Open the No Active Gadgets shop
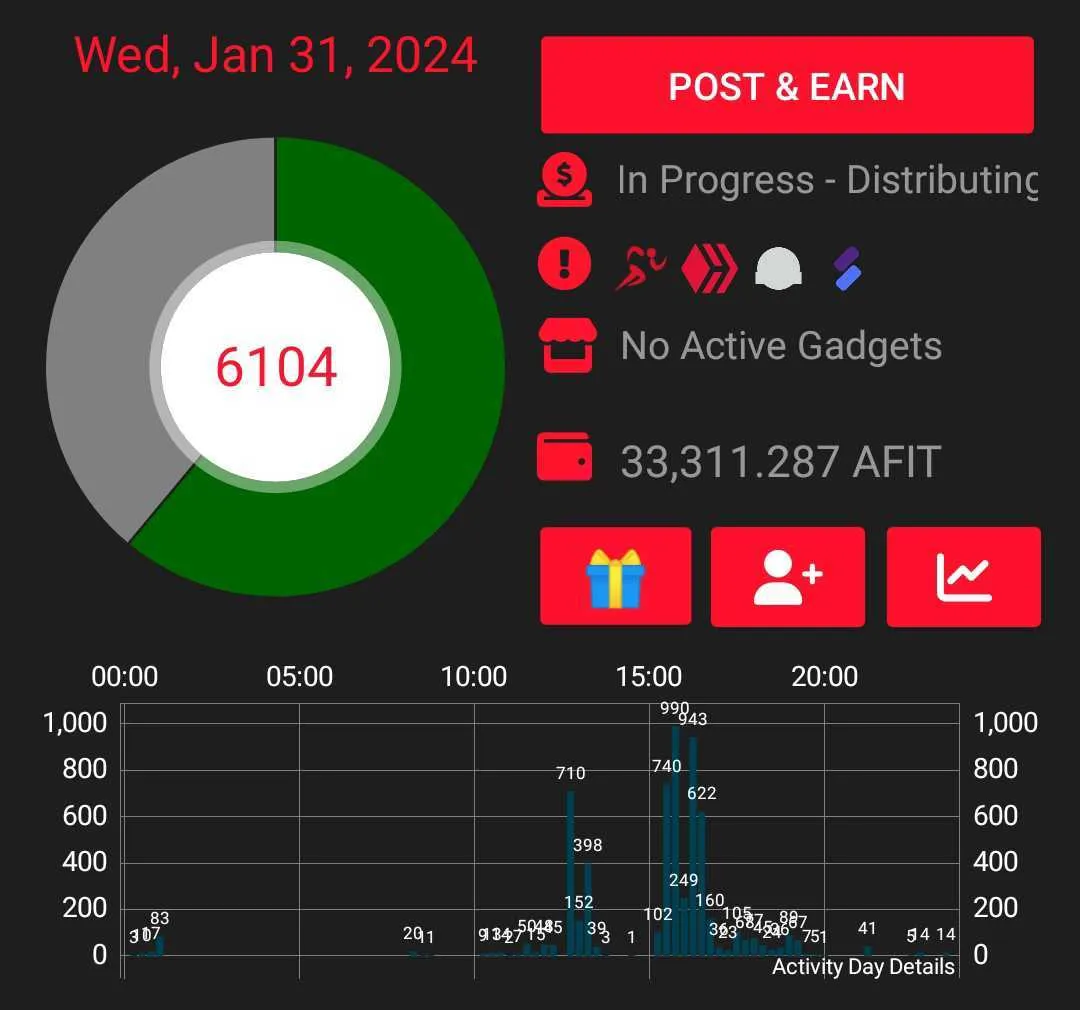Viewport: 1080px width, 1010px height. [x=740, y=346]
